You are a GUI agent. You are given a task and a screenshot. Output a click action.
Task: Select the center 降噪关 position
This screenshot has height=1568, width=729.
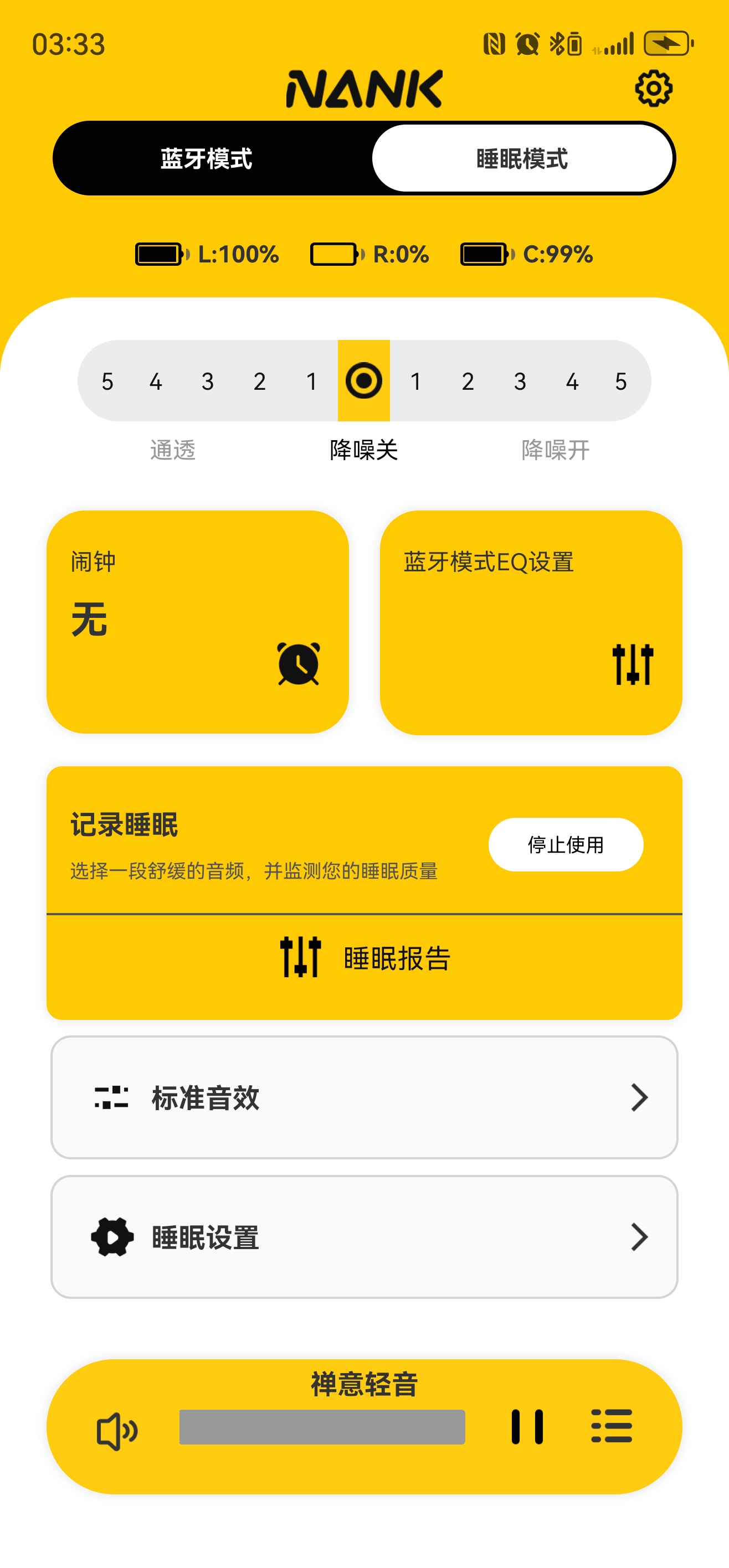[x=364, y=381]
